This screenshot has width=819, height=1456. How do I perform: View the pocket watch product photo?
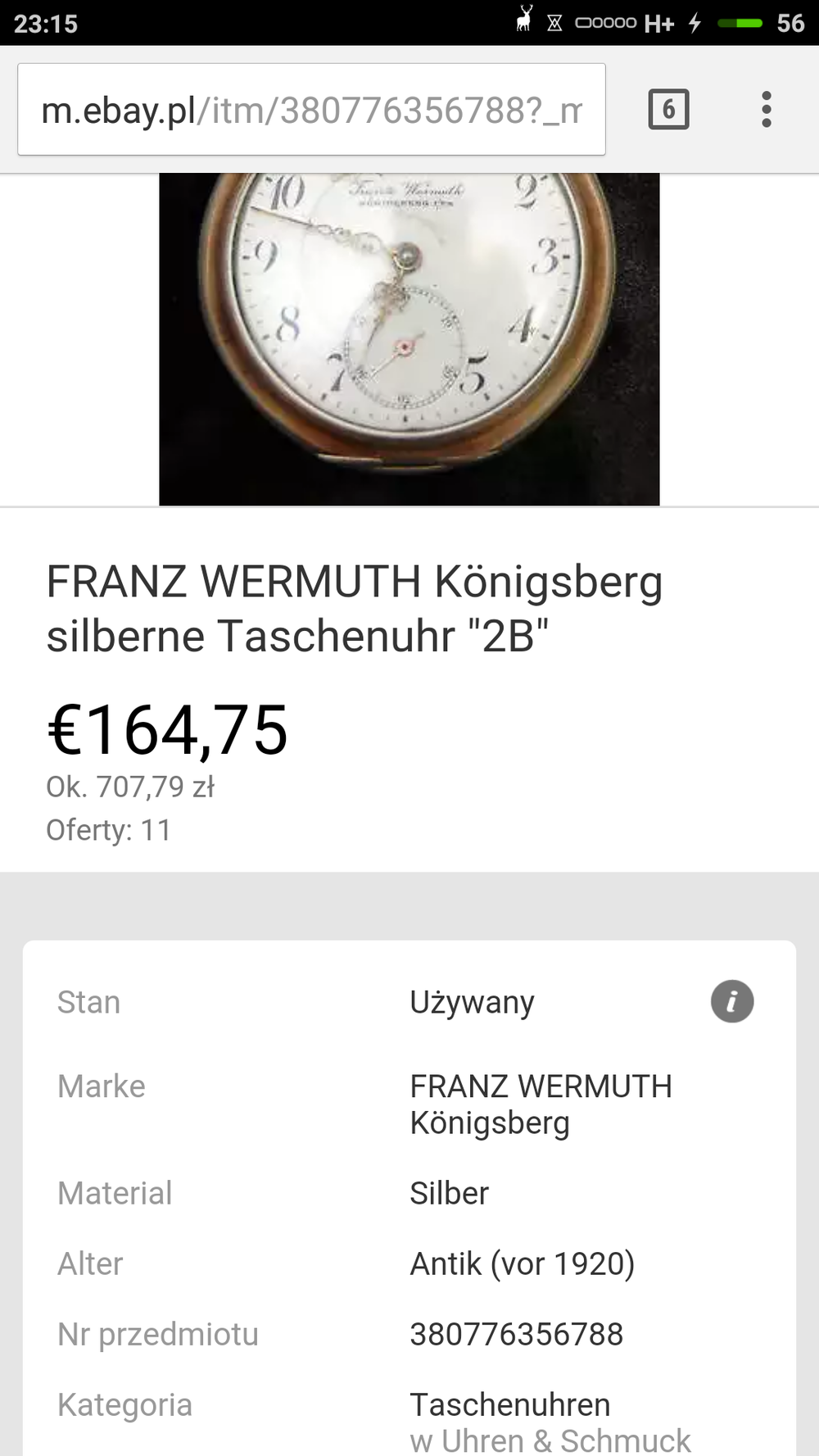point(409,338)
